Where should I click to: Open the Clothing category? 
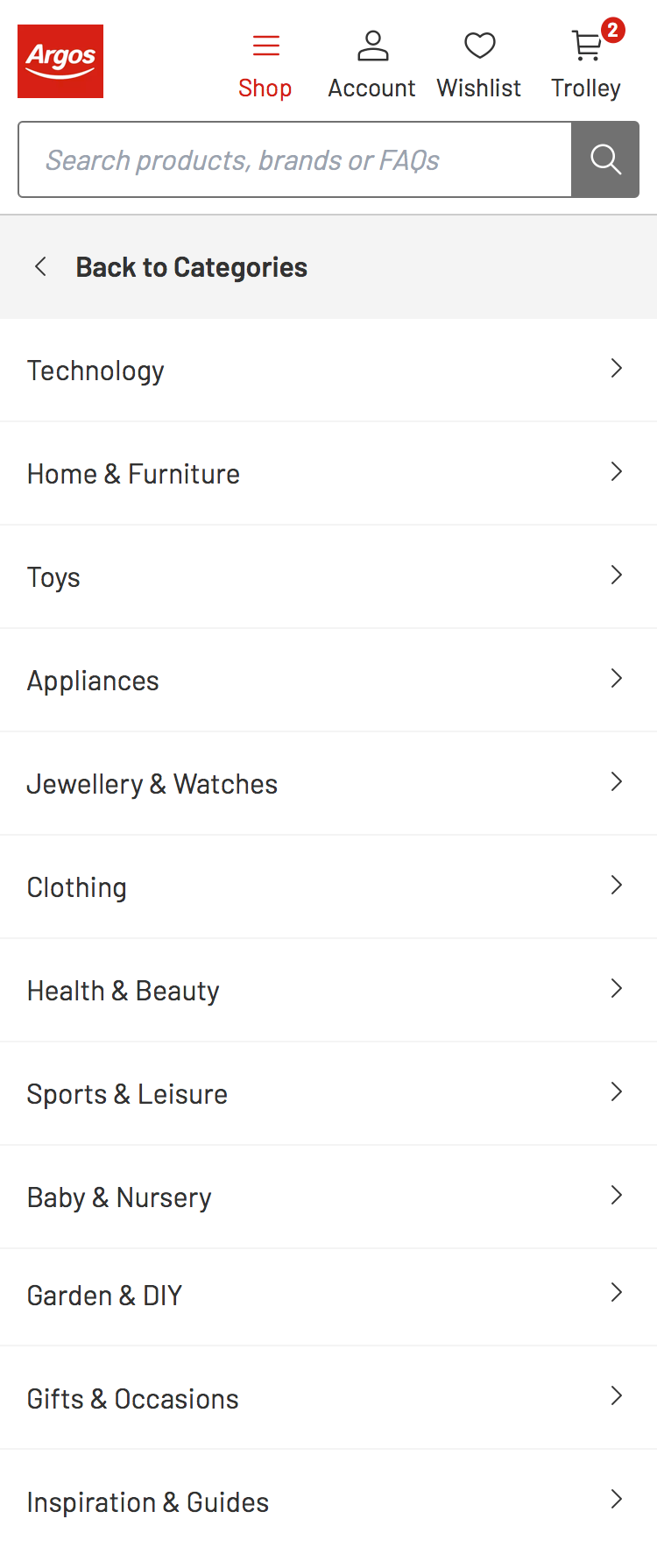[x=76, y=886]
